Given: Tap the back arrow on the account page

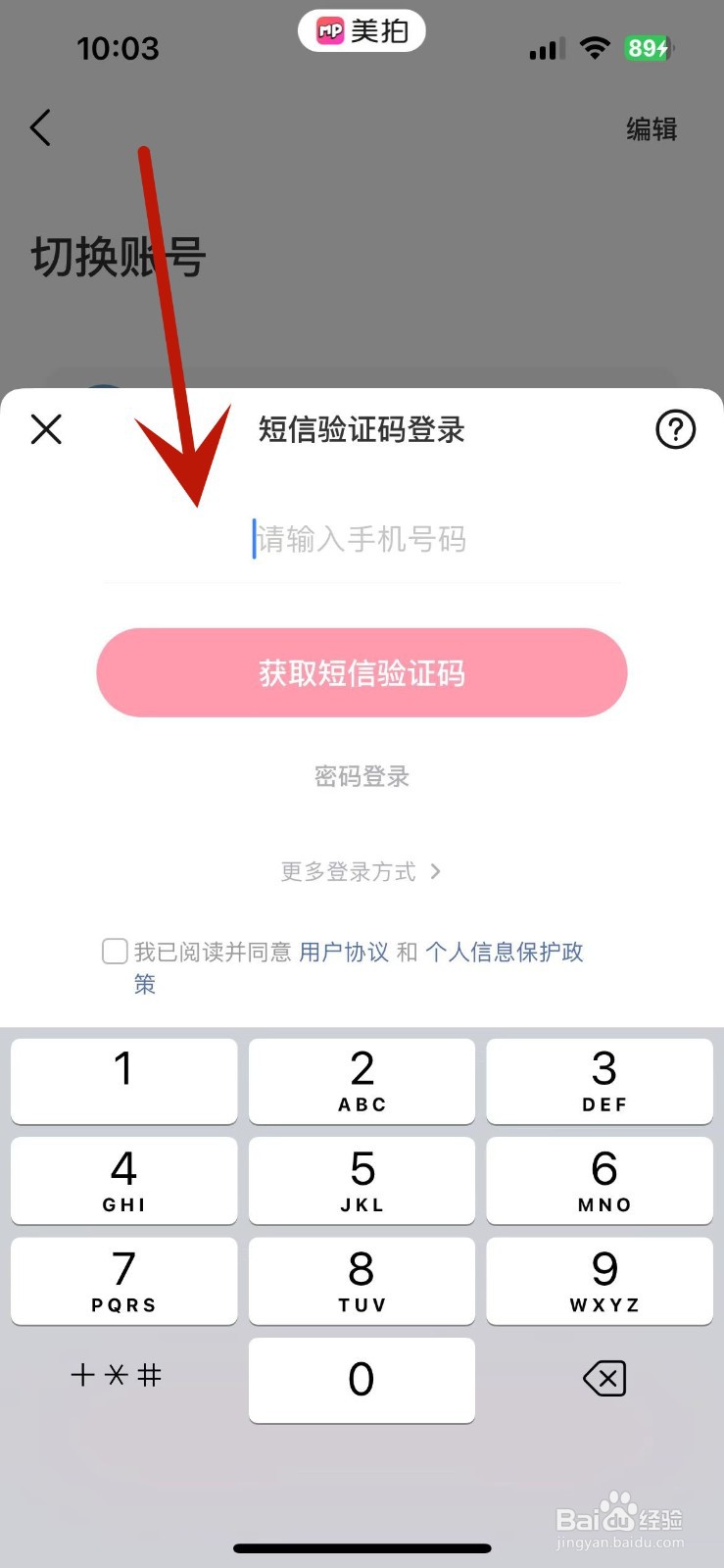Looking at the screenshot, I should point(41,127).
